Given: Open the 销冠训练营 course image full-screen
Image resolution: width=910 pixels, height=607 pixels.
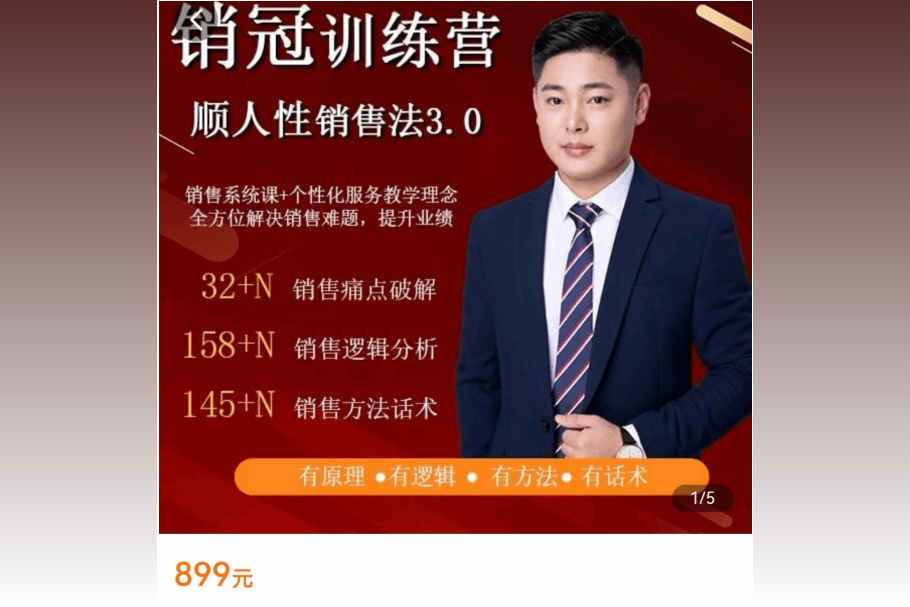Looking at the screenshot, I should click(x=455, y=267).
